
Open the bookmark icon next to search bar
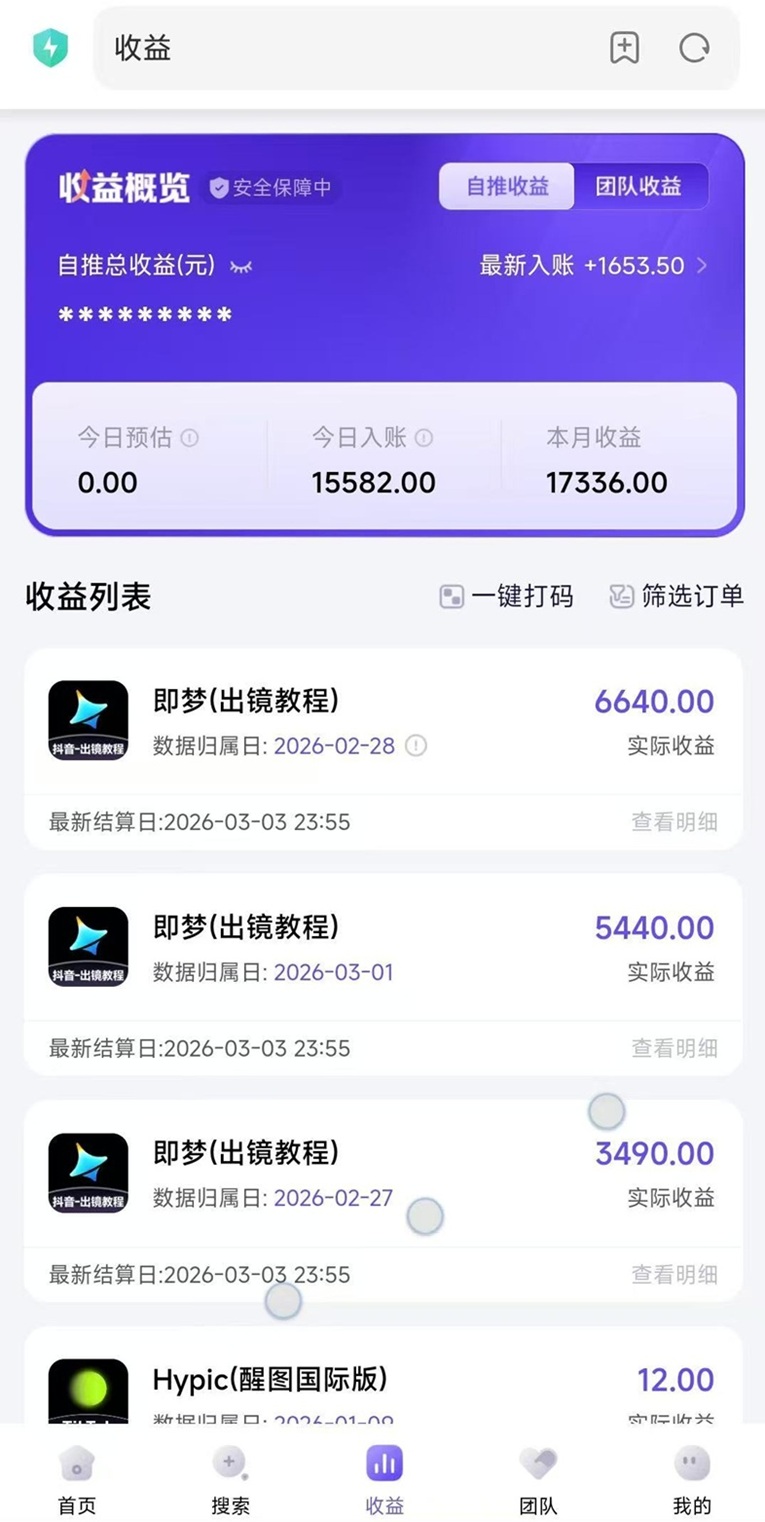click(x=624, y=48)
